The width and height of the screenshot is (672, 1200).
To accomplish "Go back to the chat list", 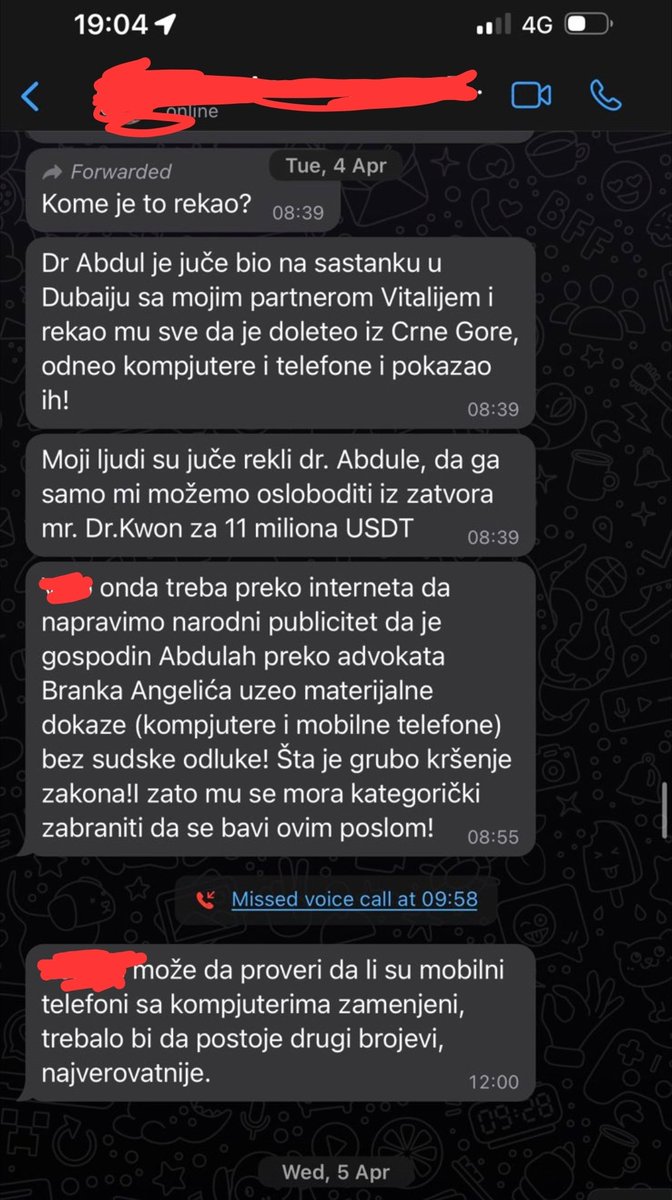I will coord(31,97).
